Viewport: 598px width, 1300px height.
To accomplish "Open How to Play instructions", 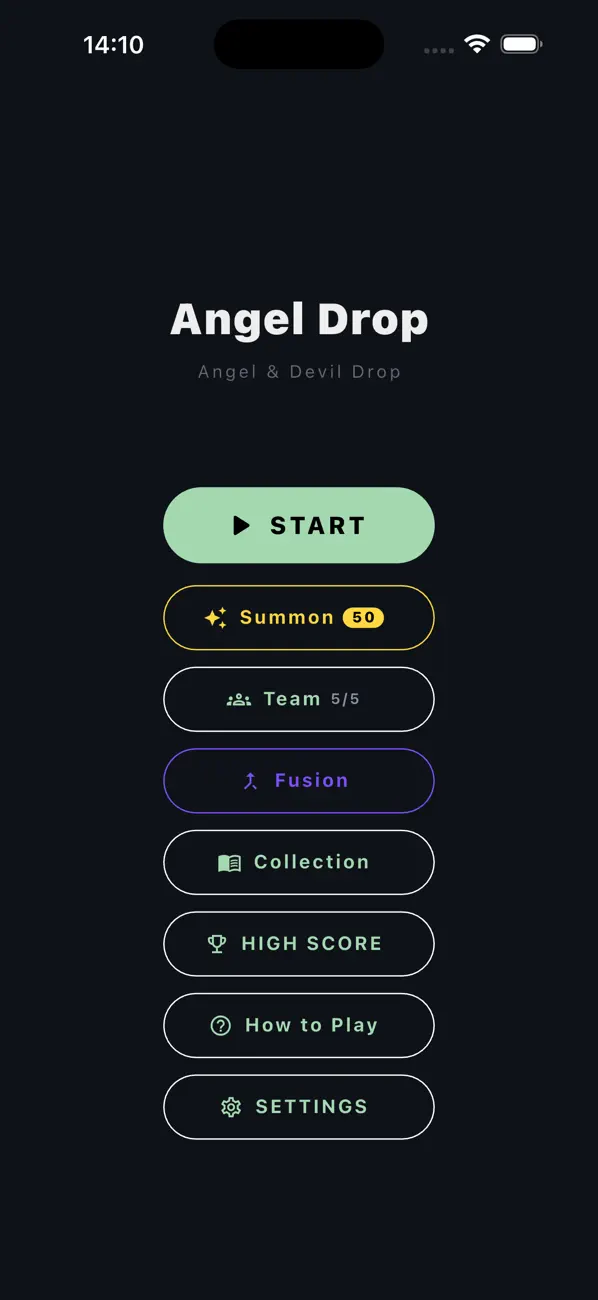I will tap(299, 1025).
